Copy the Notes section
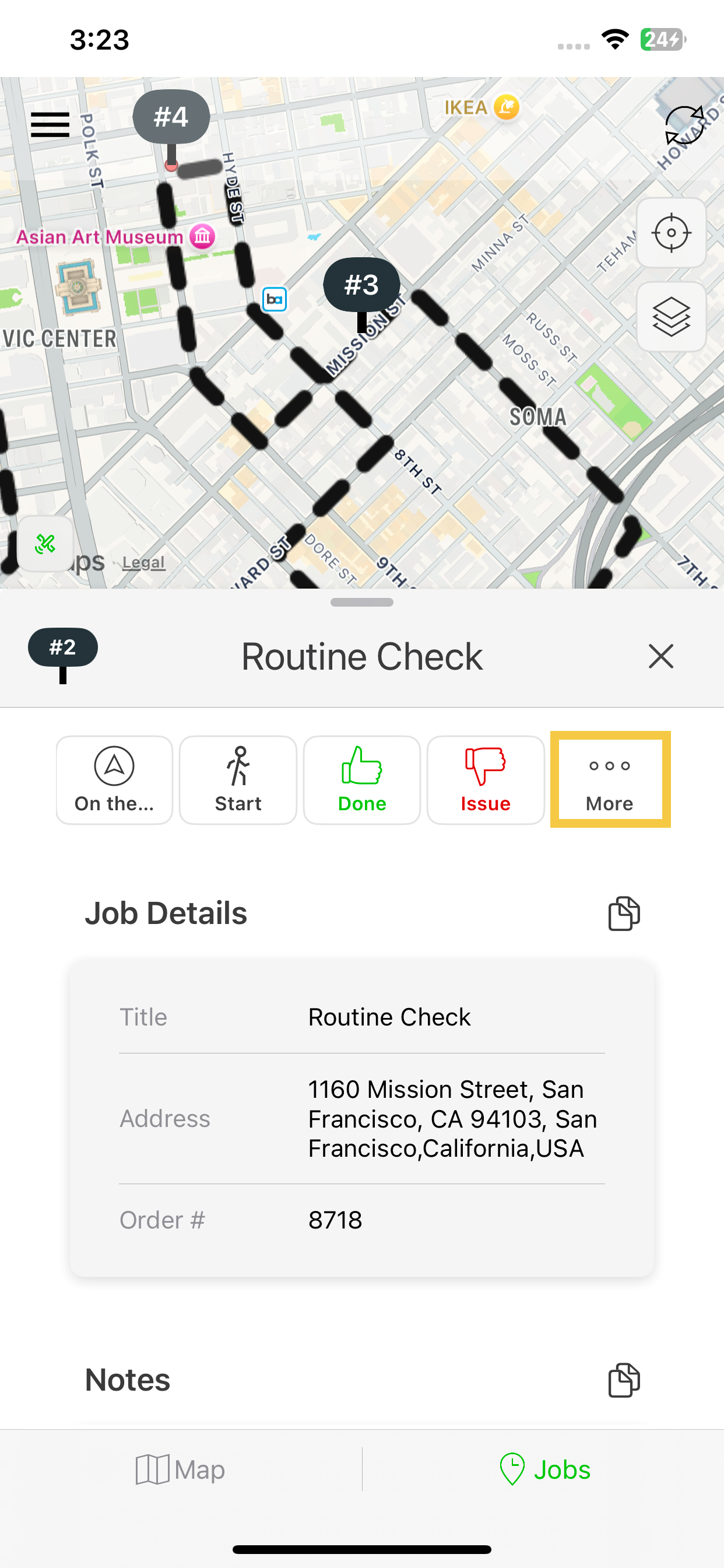The width and height of the screenshot is (724, 1568). pyautogui.click(x=624, y=1380)
